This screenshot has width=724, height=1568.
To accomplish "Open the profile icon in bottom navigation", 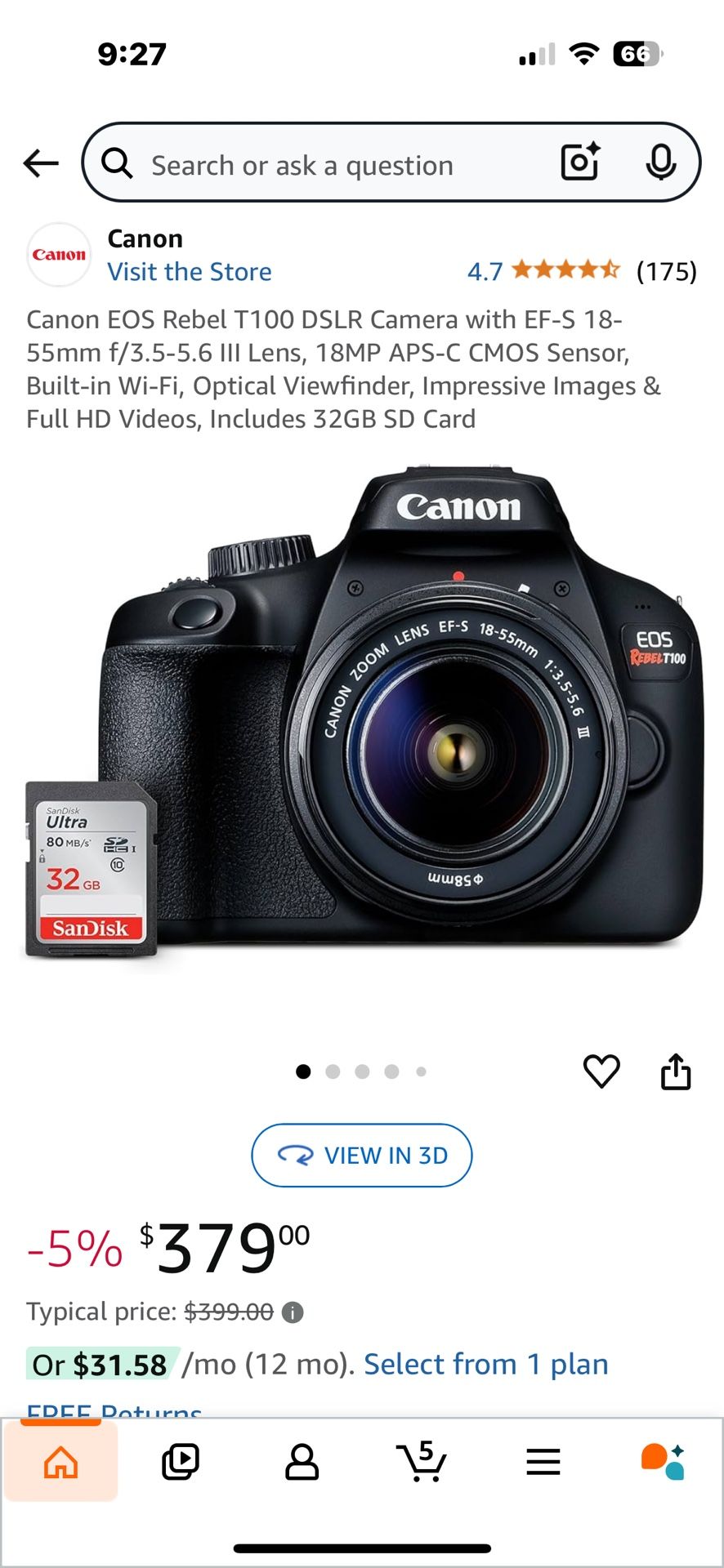I will 302,1462.
